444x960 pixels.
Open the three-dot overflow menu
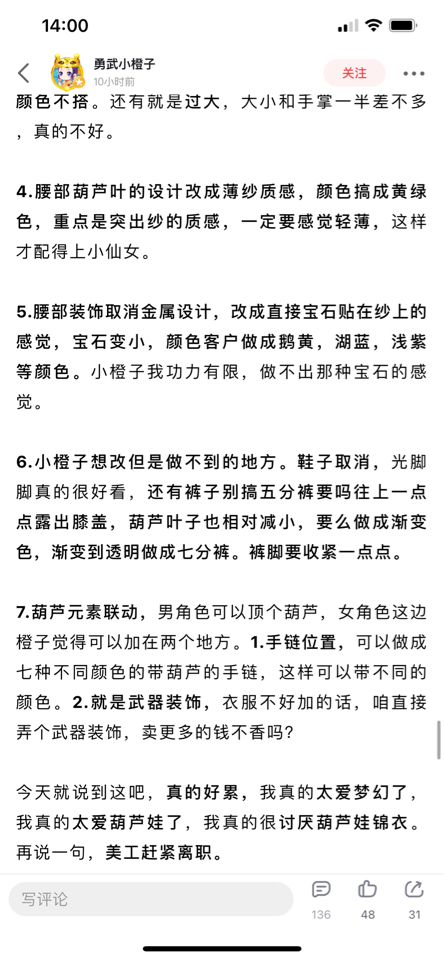pyautogui.click(x=413, y=73)
